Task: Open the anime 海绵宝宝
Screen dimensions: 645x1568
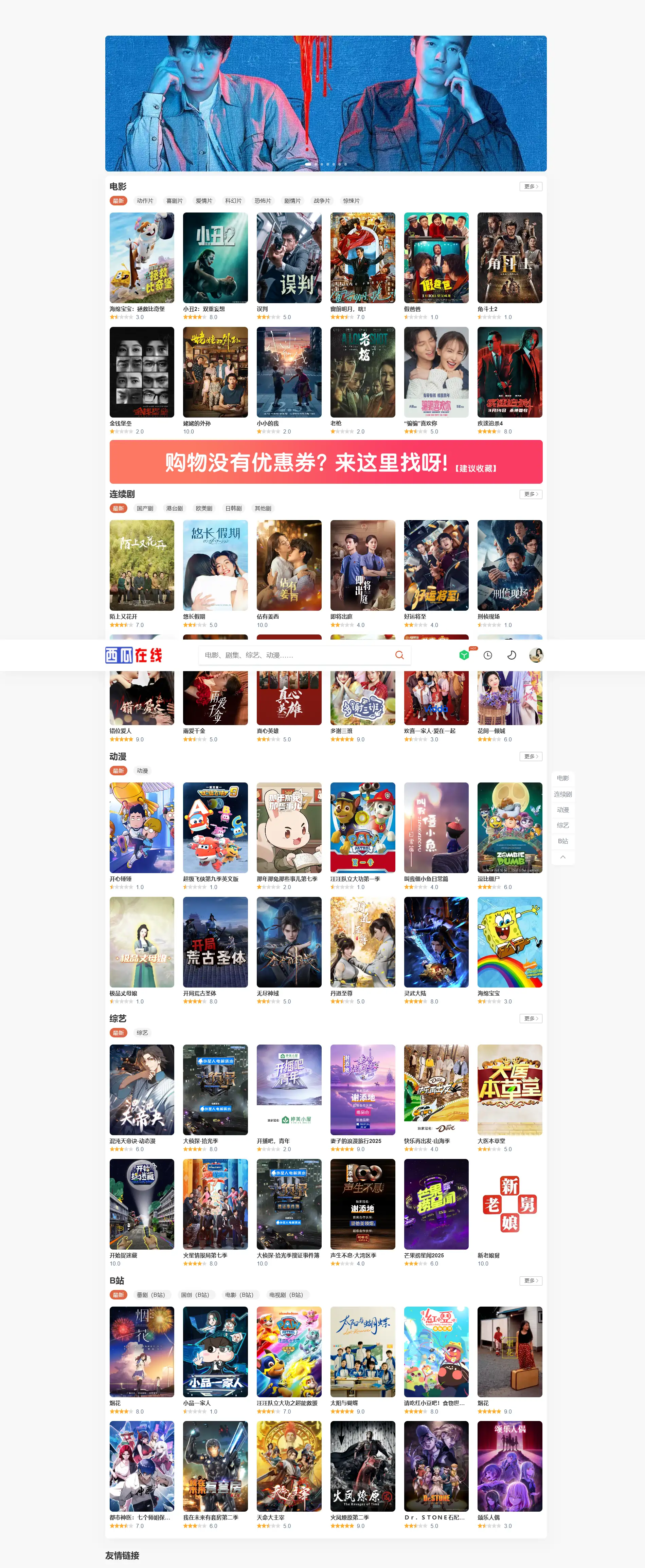Action: pyautogui.click(x=509, y=942)
